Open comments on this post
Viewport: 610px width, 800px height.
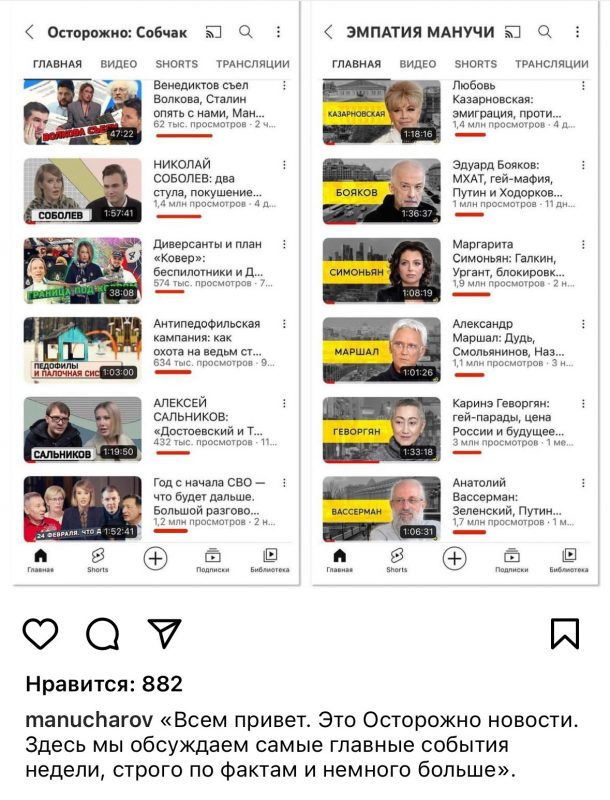click(x=102, y=633)
